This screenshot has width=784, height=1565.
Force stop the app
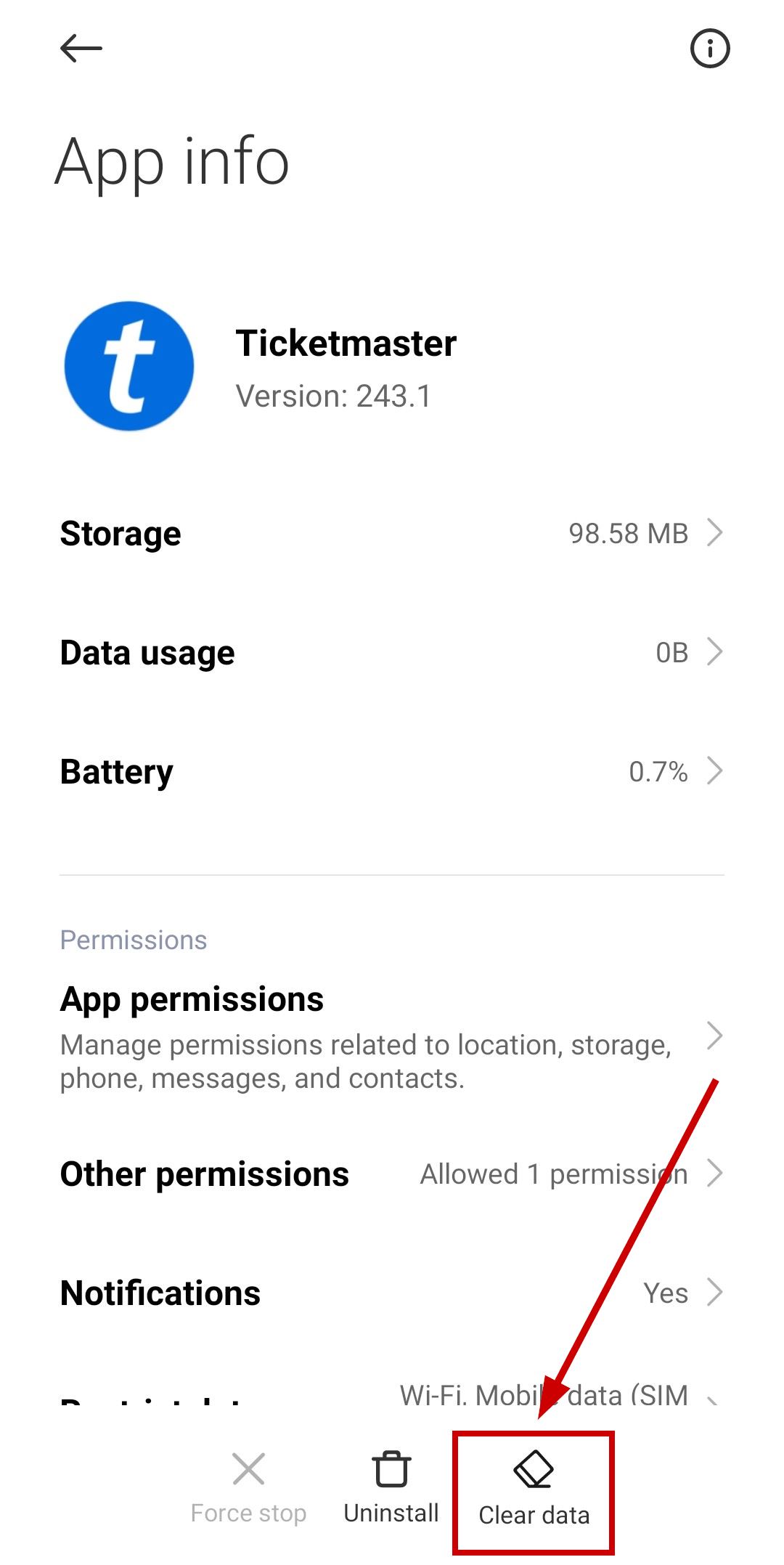point(248,1487)
